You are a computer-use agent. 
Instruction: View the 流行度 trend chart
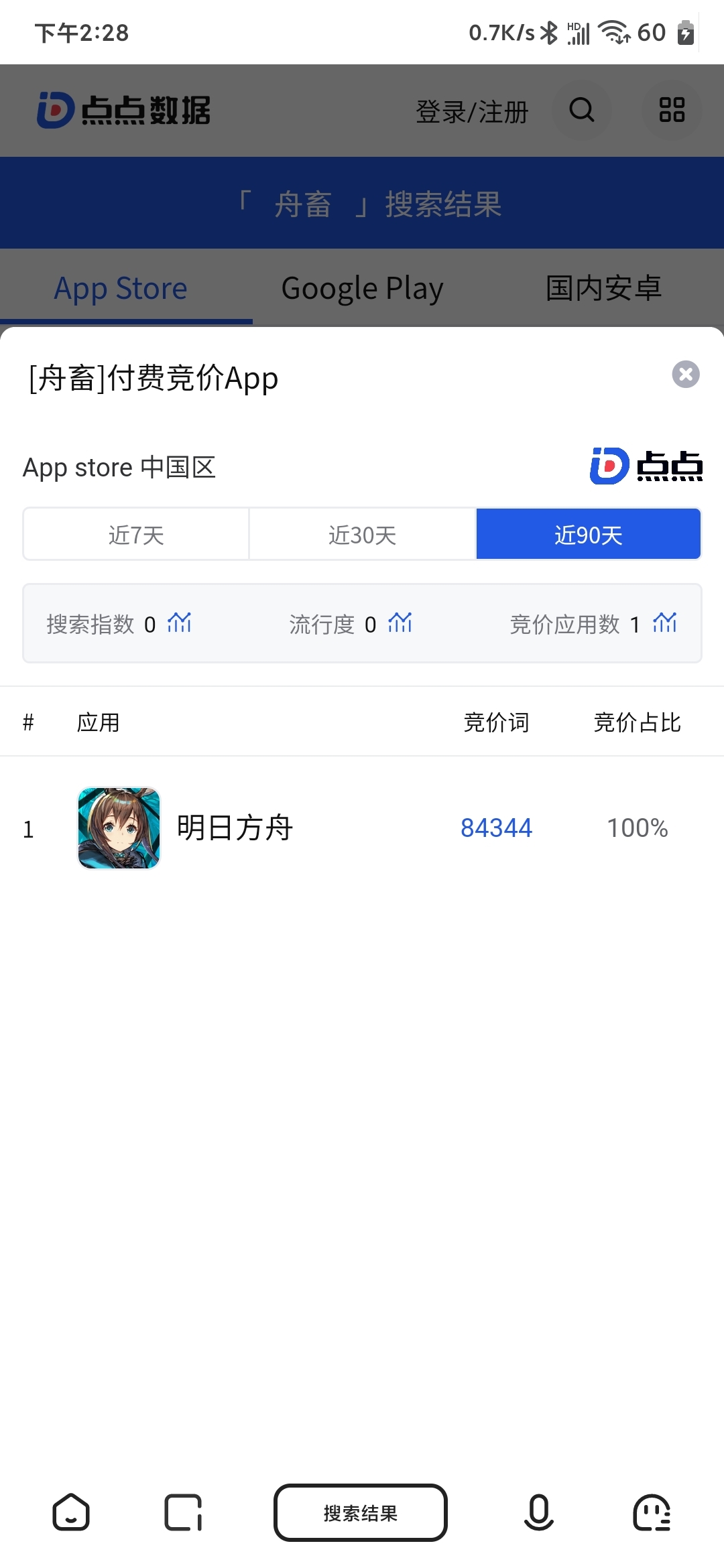coord(400,623)
